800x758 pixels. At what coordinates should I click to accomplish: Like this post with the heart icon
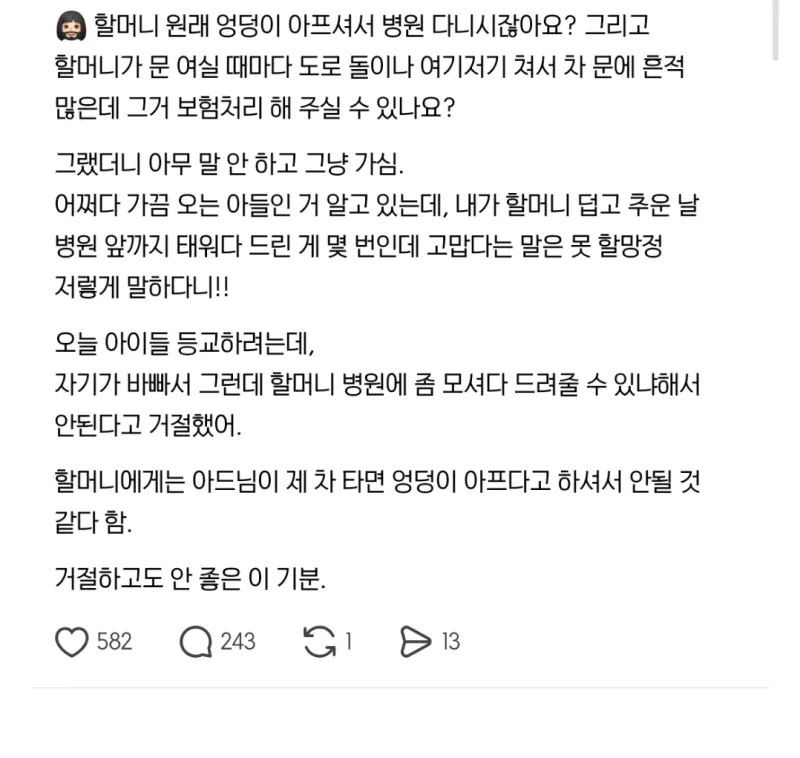72,642
